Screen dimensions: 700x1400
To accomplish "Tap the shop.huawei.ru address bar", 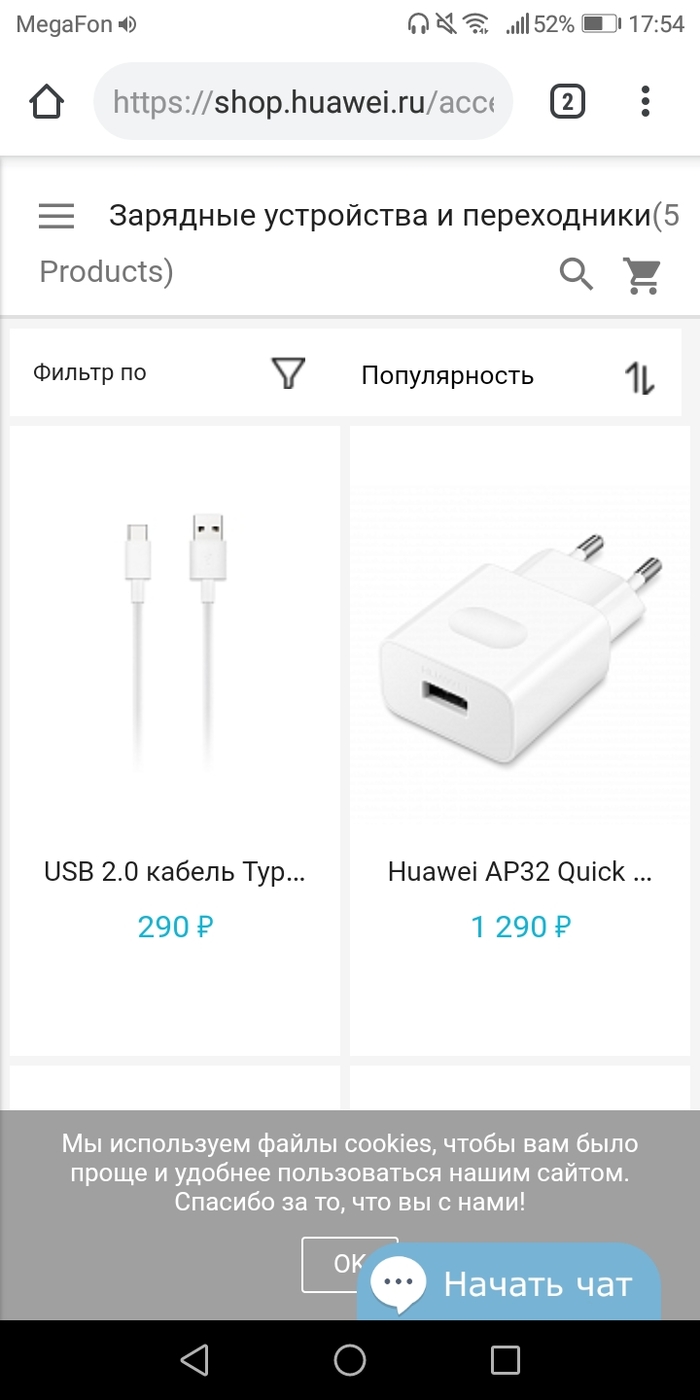I will [x=302, y=101].
